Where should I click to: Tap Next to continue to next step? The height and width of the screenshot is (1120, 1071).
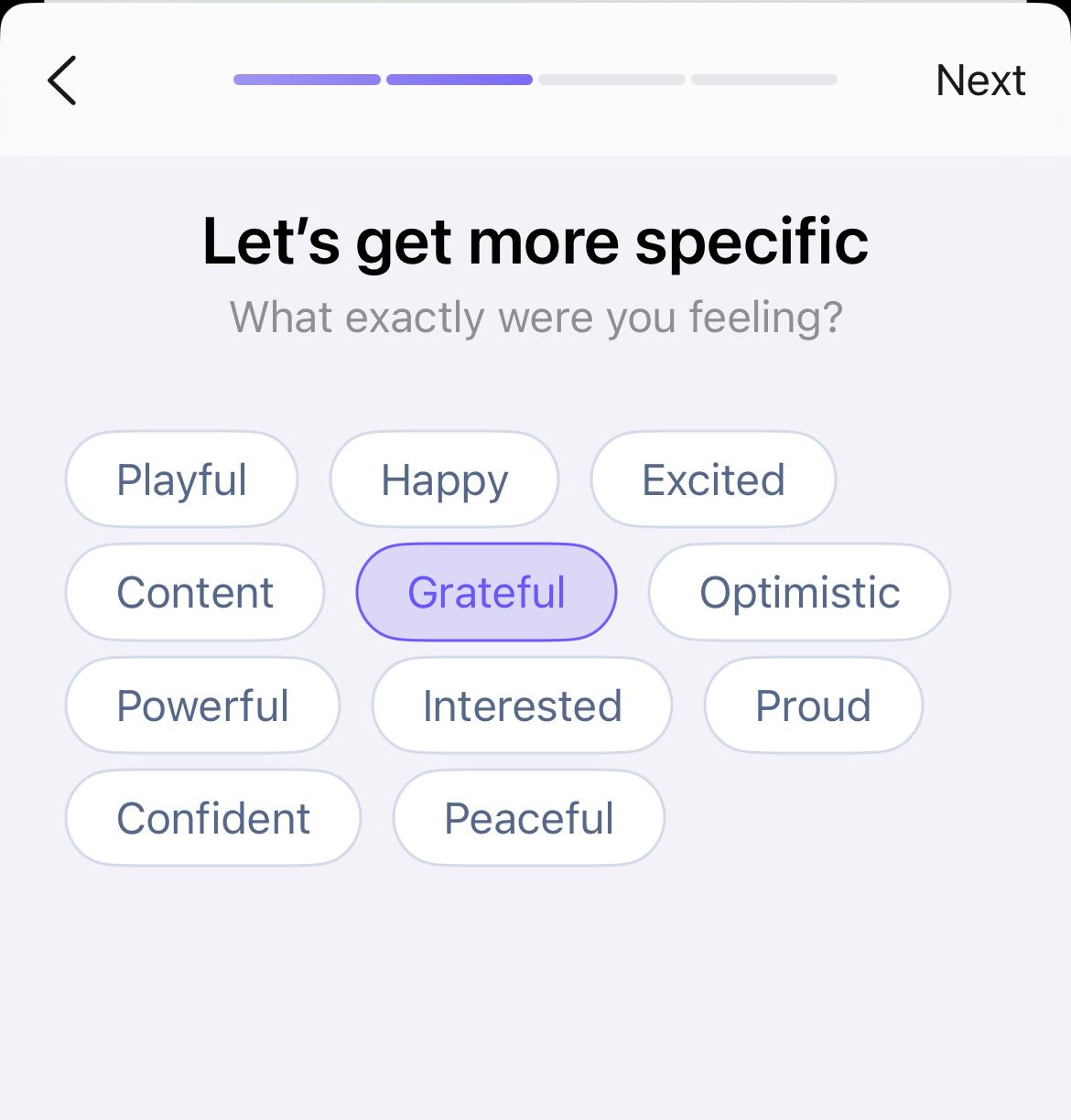(980, 80)
